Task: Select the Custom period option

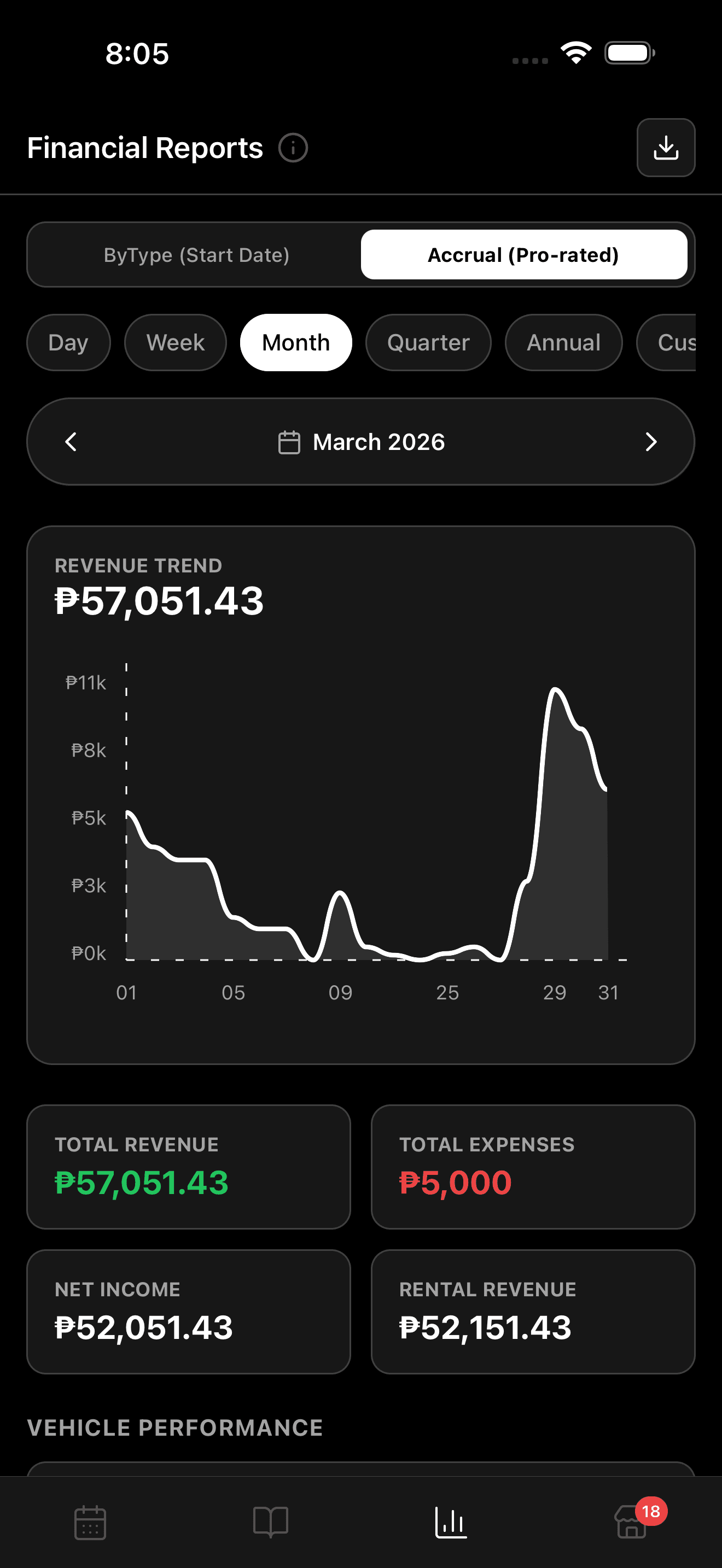Action: point(678,342)
